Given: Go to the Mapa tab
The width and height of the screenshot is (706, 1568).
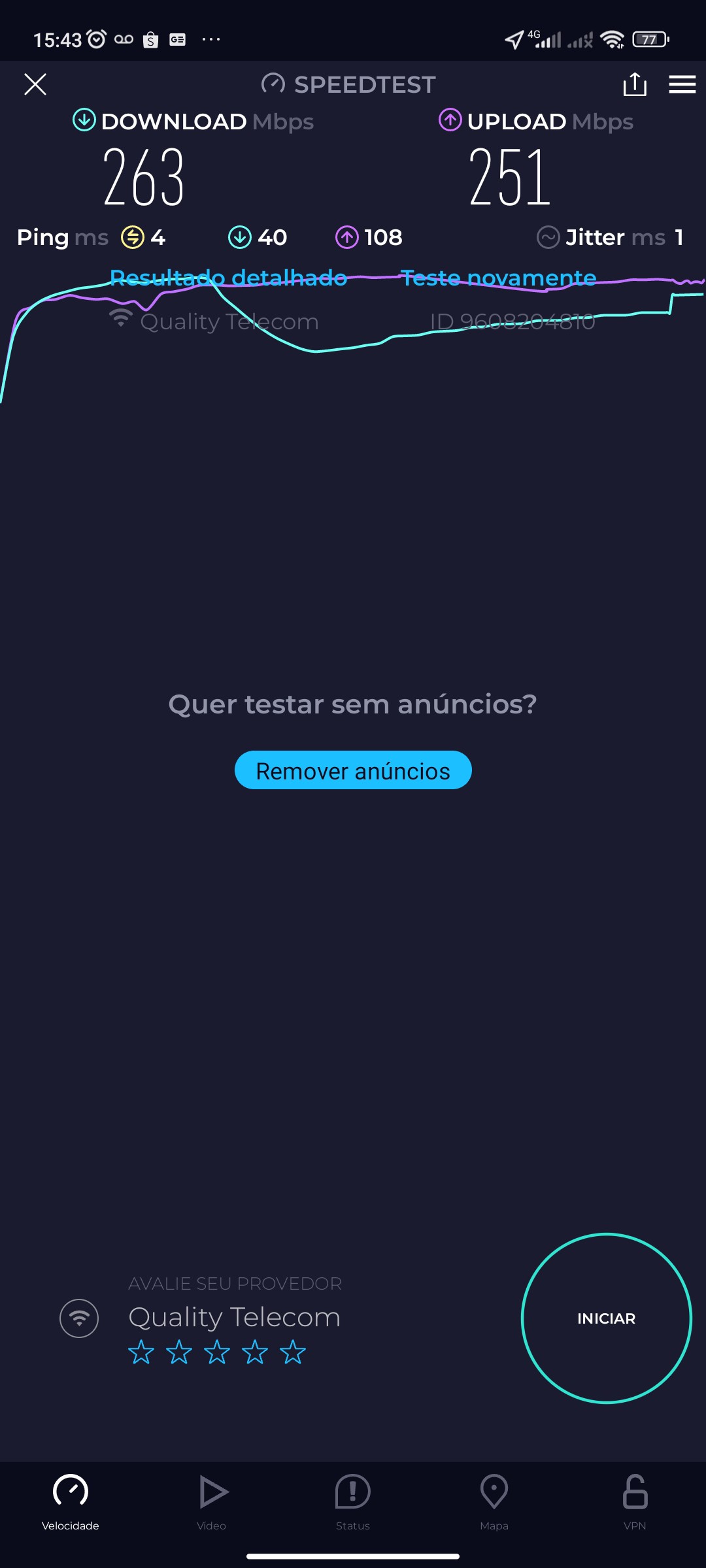Looking at the screenshot, I should click(494, 1502).
